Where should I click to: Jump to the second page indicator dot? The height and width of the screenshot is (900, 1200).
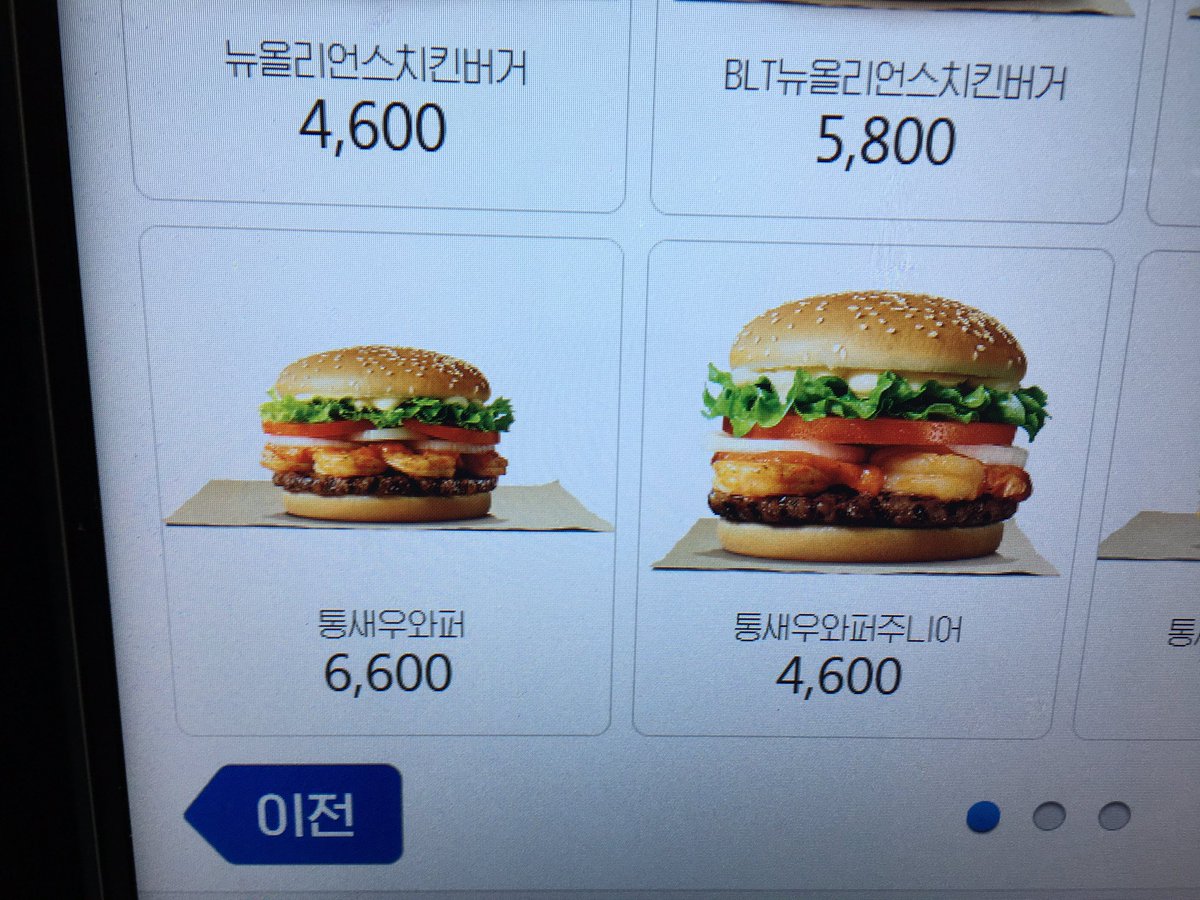tap(1049, 816)
